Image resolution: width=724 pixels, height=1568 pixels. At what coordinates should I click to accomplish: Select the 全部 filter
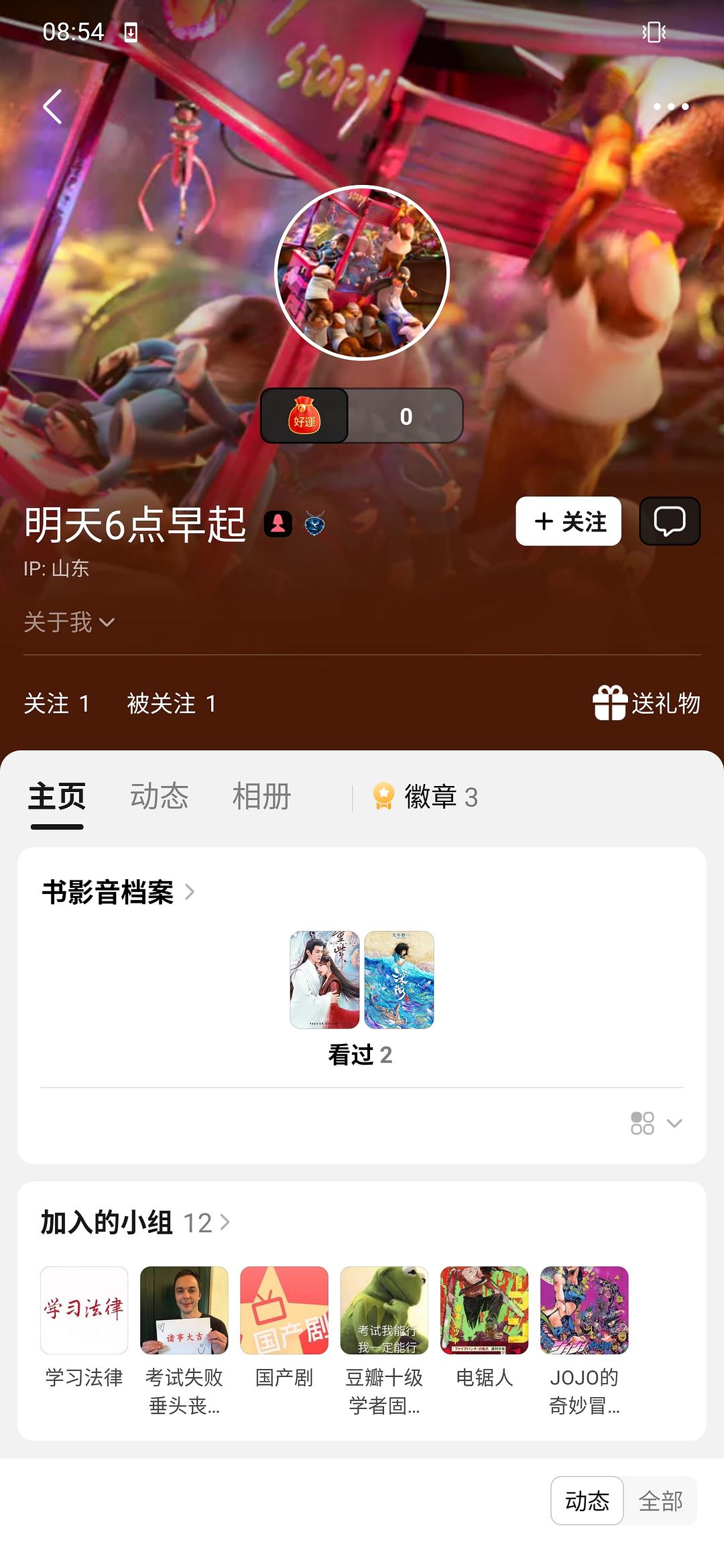click(660, 1501)
